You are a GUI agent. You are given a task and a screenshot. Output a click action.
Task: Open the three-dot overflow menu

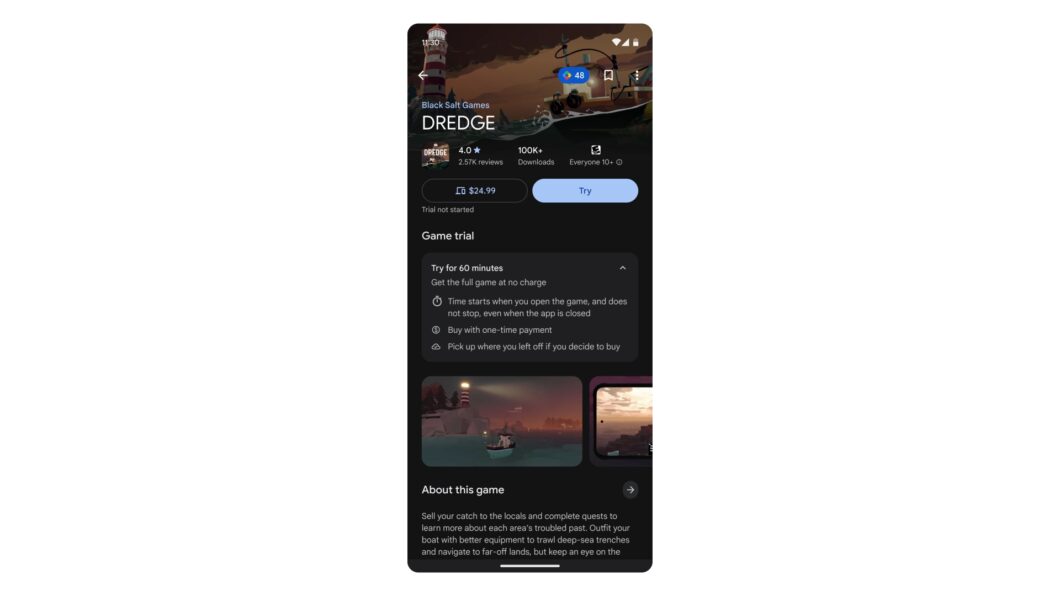point(636,75)
